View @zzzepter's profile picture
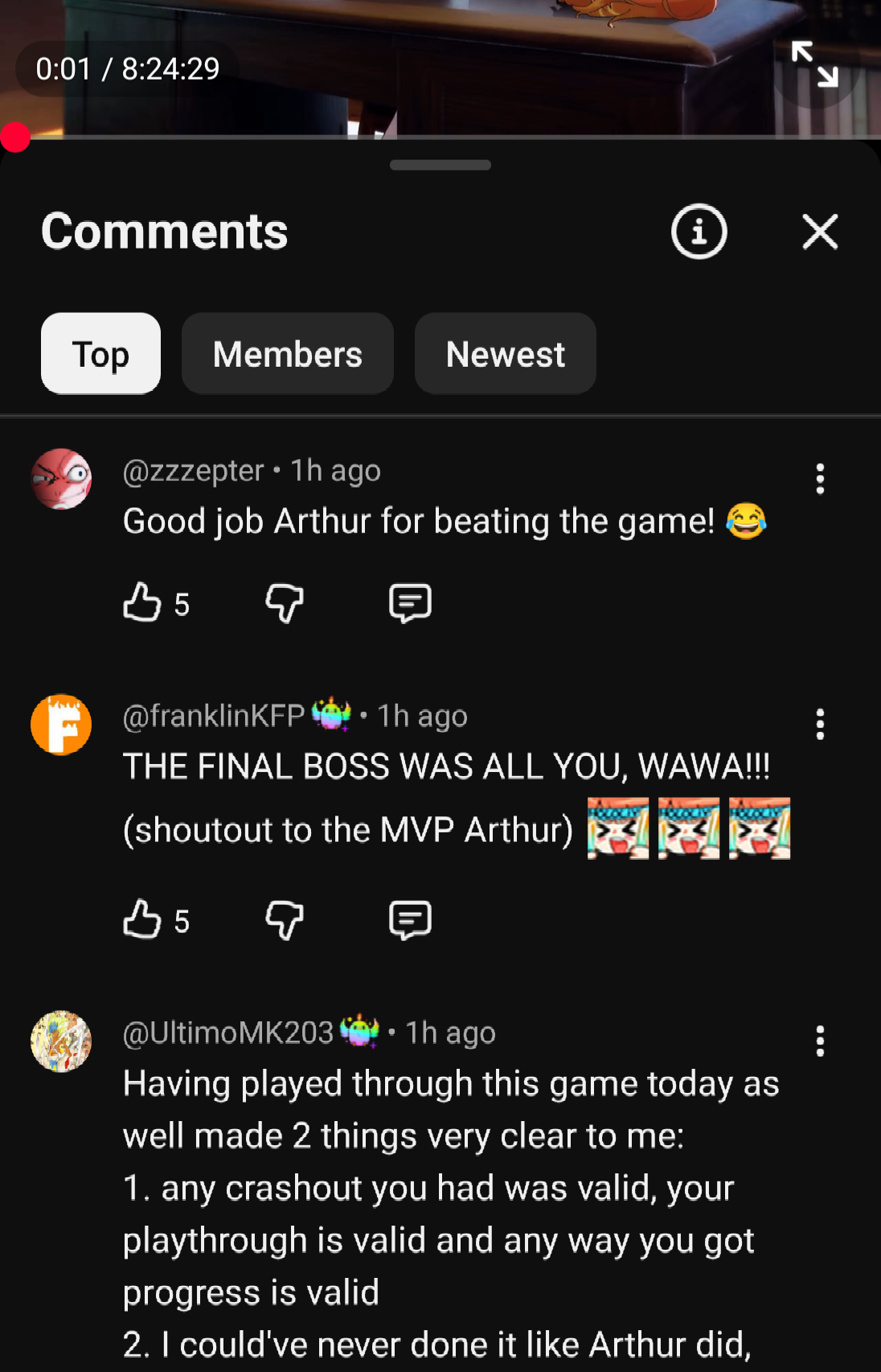This screenshot has width=881, height=1372. 61,479
